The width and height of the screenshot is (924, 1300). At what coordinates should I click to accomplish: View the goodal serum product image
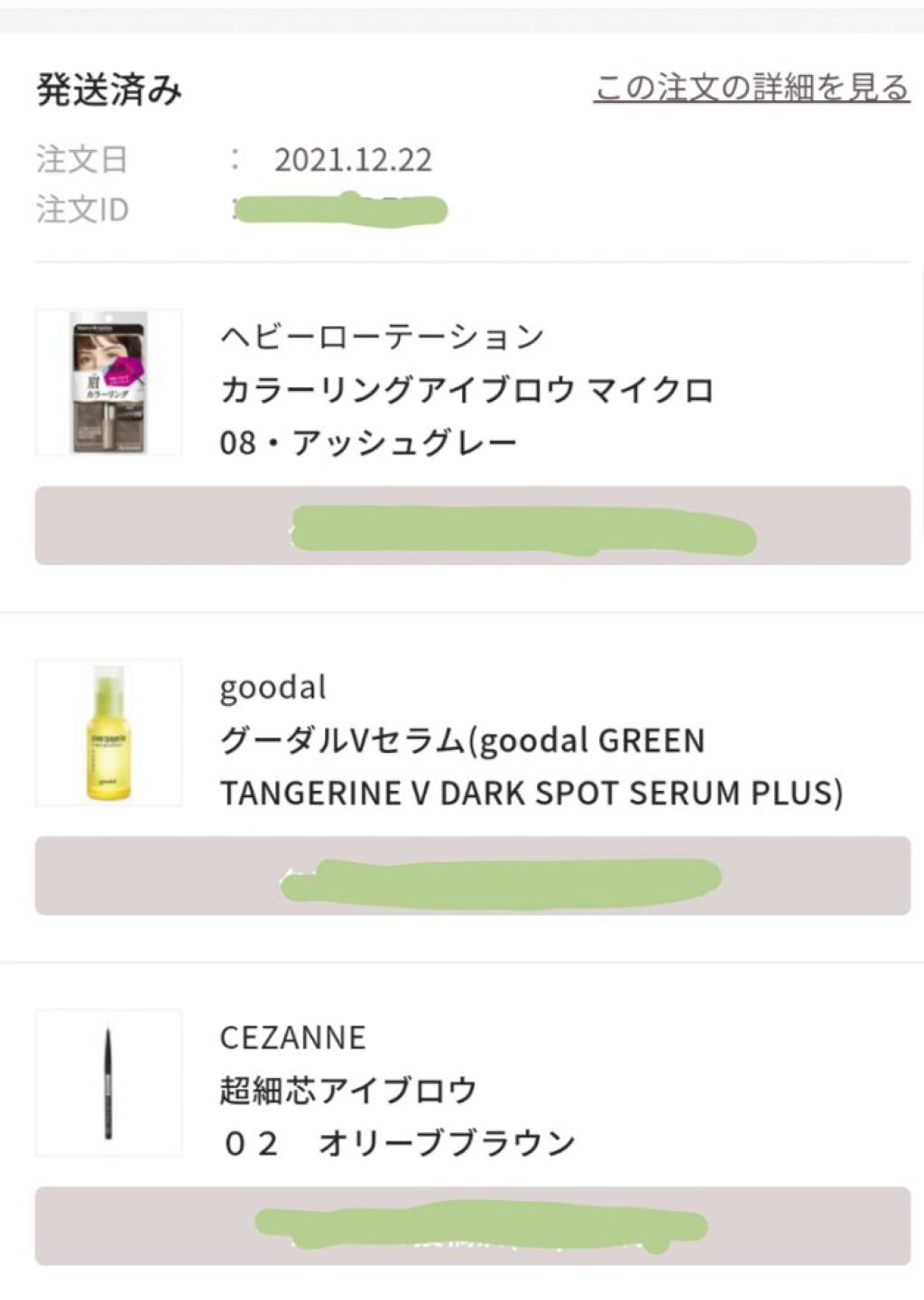tap(108, 732)
